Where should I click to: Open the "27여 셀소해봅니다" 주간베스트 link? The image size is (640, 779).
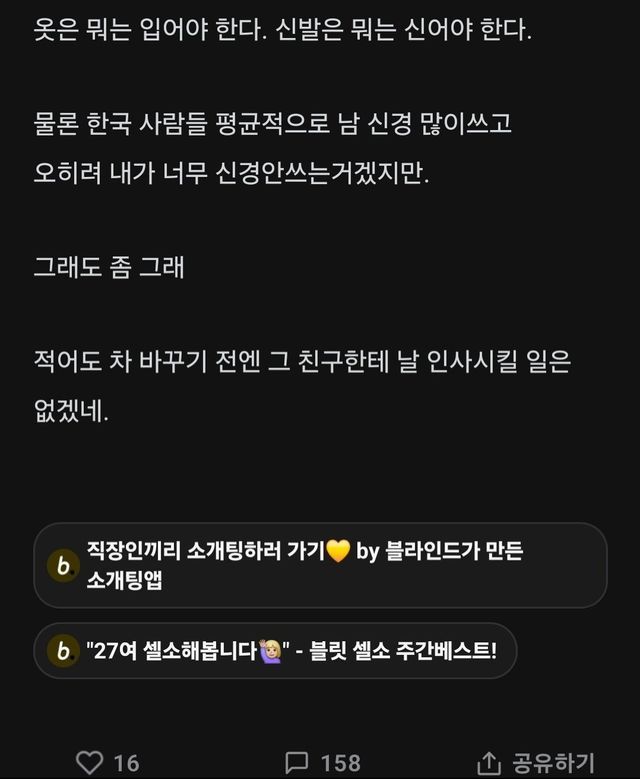[275, 650]
